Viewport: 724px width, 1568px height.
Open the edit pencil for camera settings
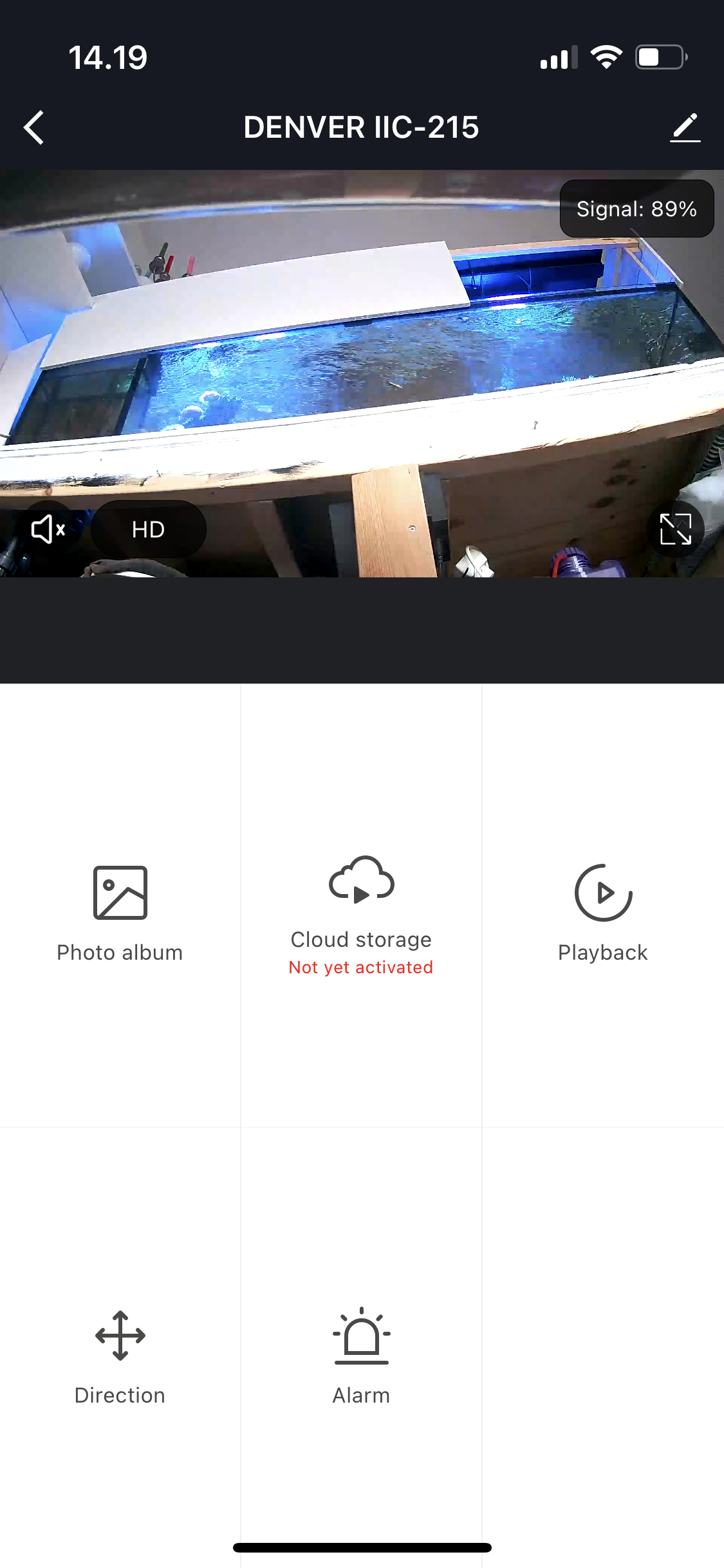tap(685, 127)
